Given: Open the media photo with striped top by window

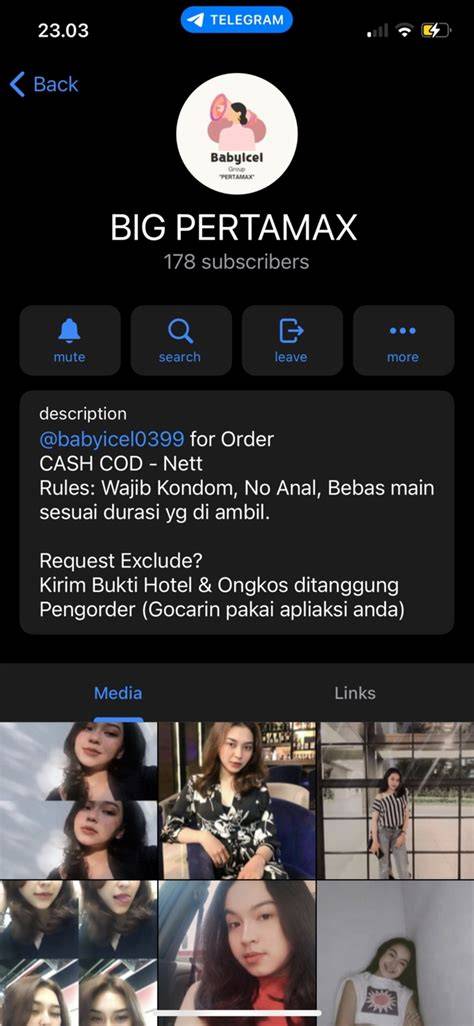Looking at the screenshot, I should pos(396,800).
